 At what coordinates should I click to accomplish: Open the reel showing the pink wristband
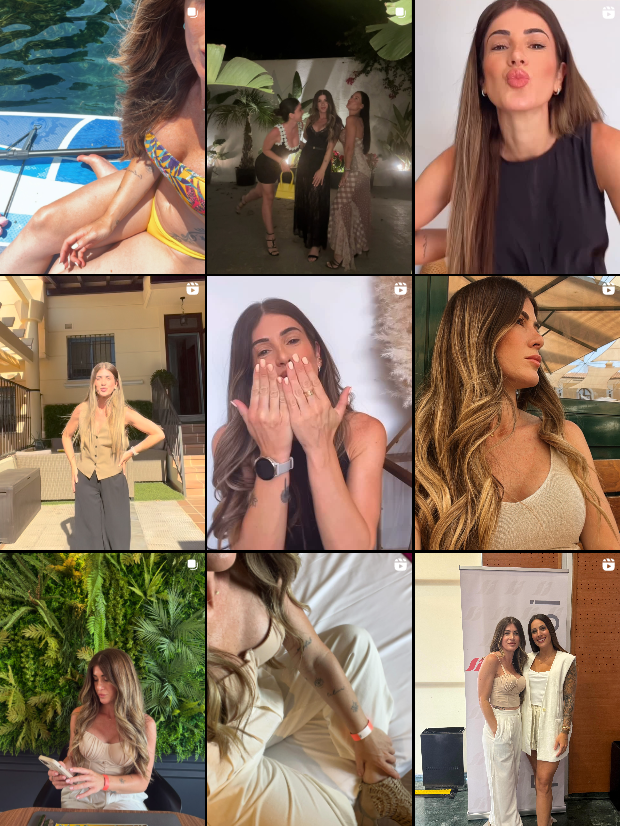(309, 689)
